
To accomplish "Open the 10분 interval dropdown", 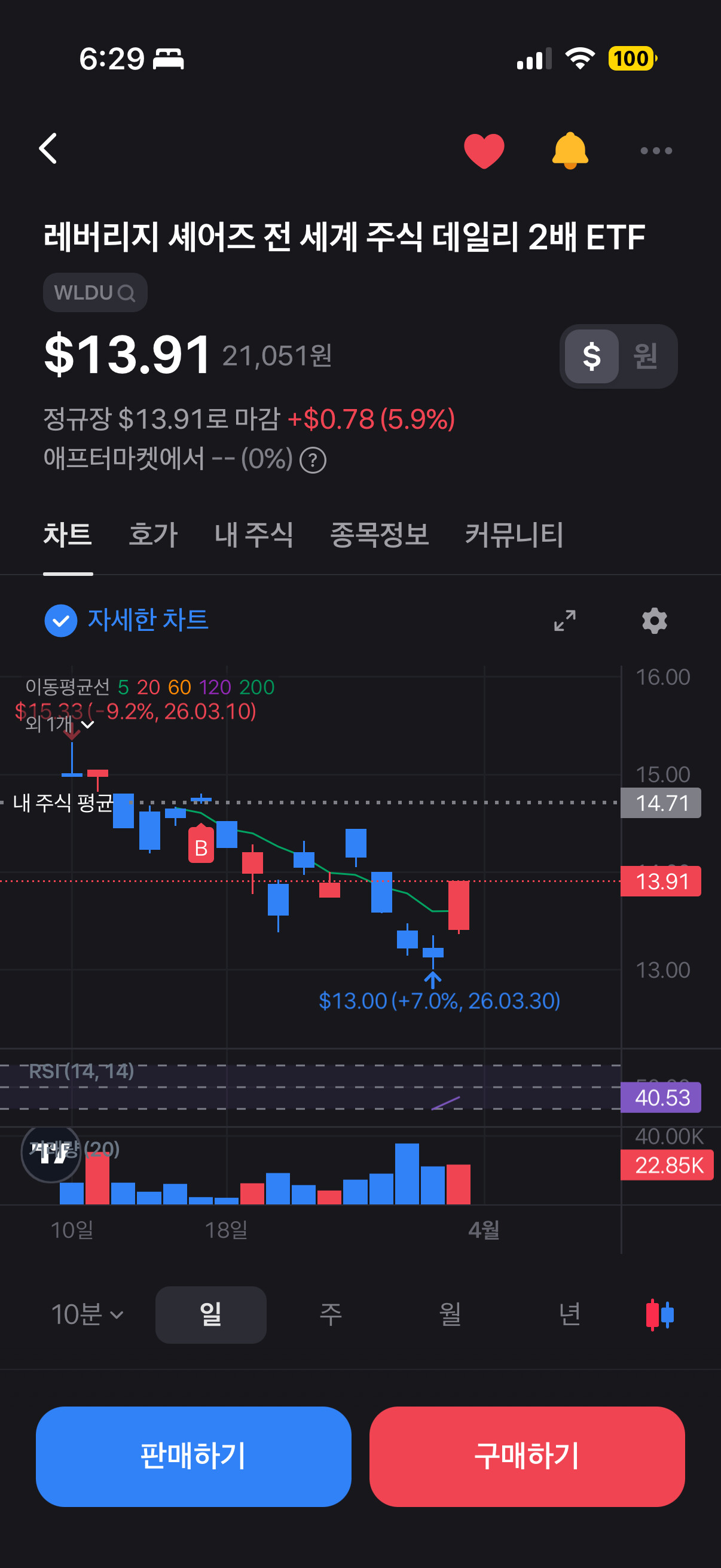I will [x=87, y=1315].
